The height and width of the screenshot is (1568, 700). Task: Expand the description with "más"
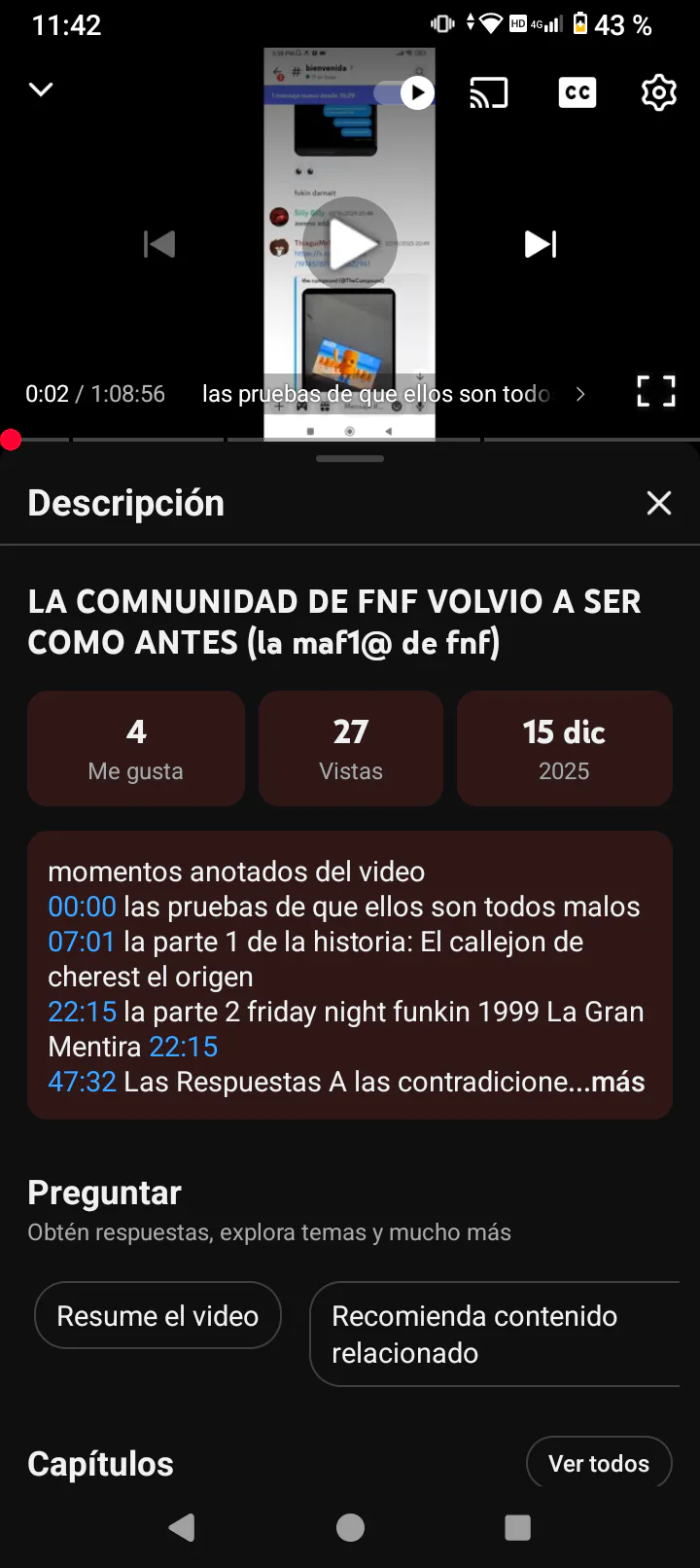tap(618, 1082)
